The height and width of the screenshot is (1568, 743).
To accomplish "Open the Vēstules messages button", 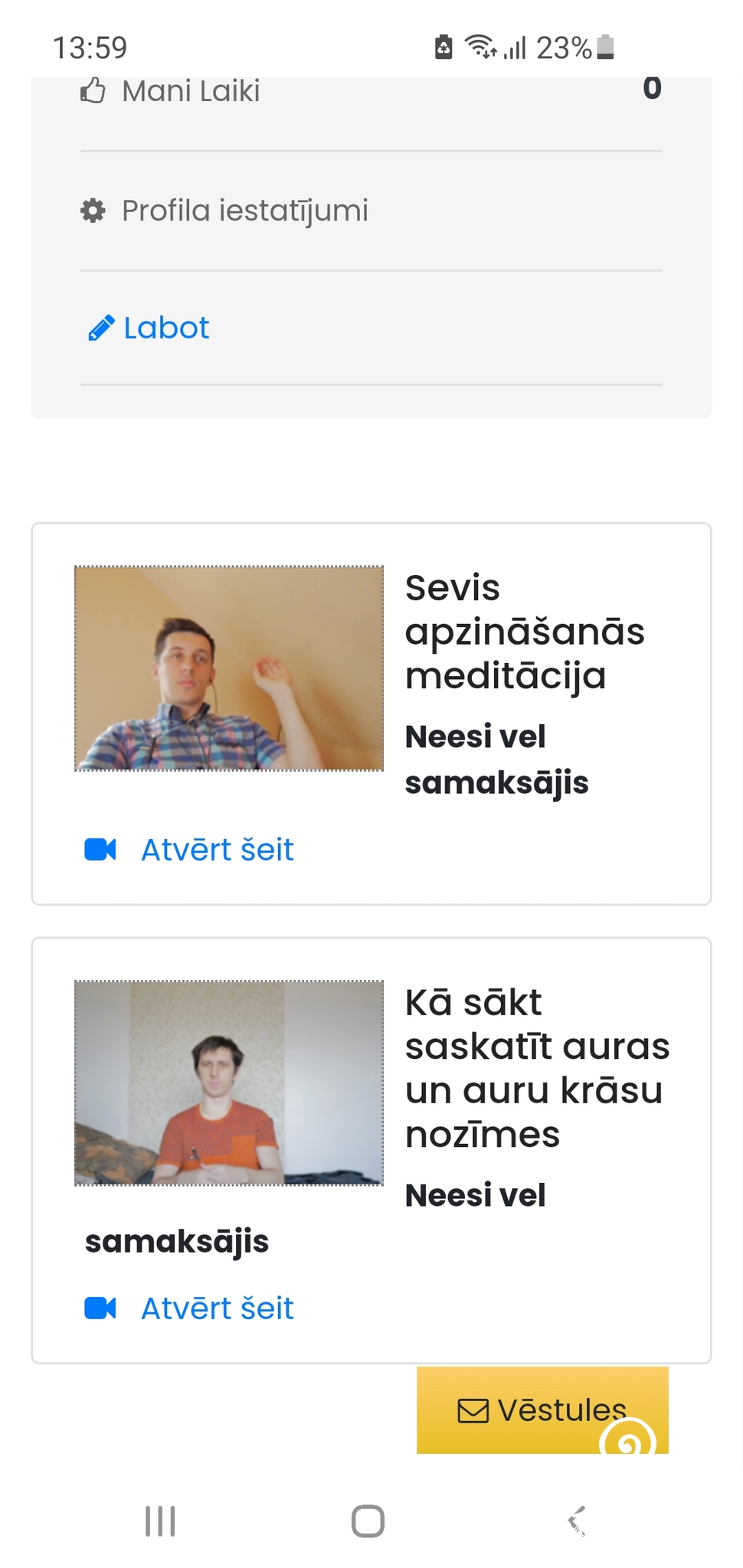I will point(542,1410).
